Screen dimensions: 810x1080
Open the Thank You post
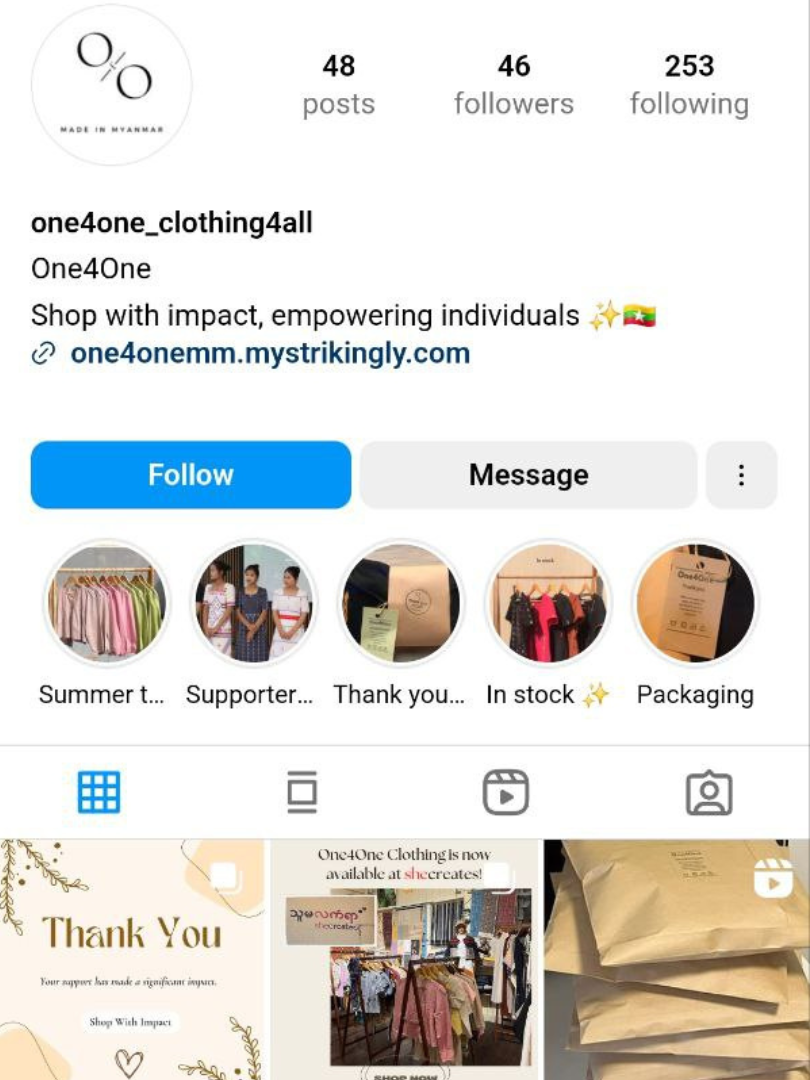tap(132, 960)
